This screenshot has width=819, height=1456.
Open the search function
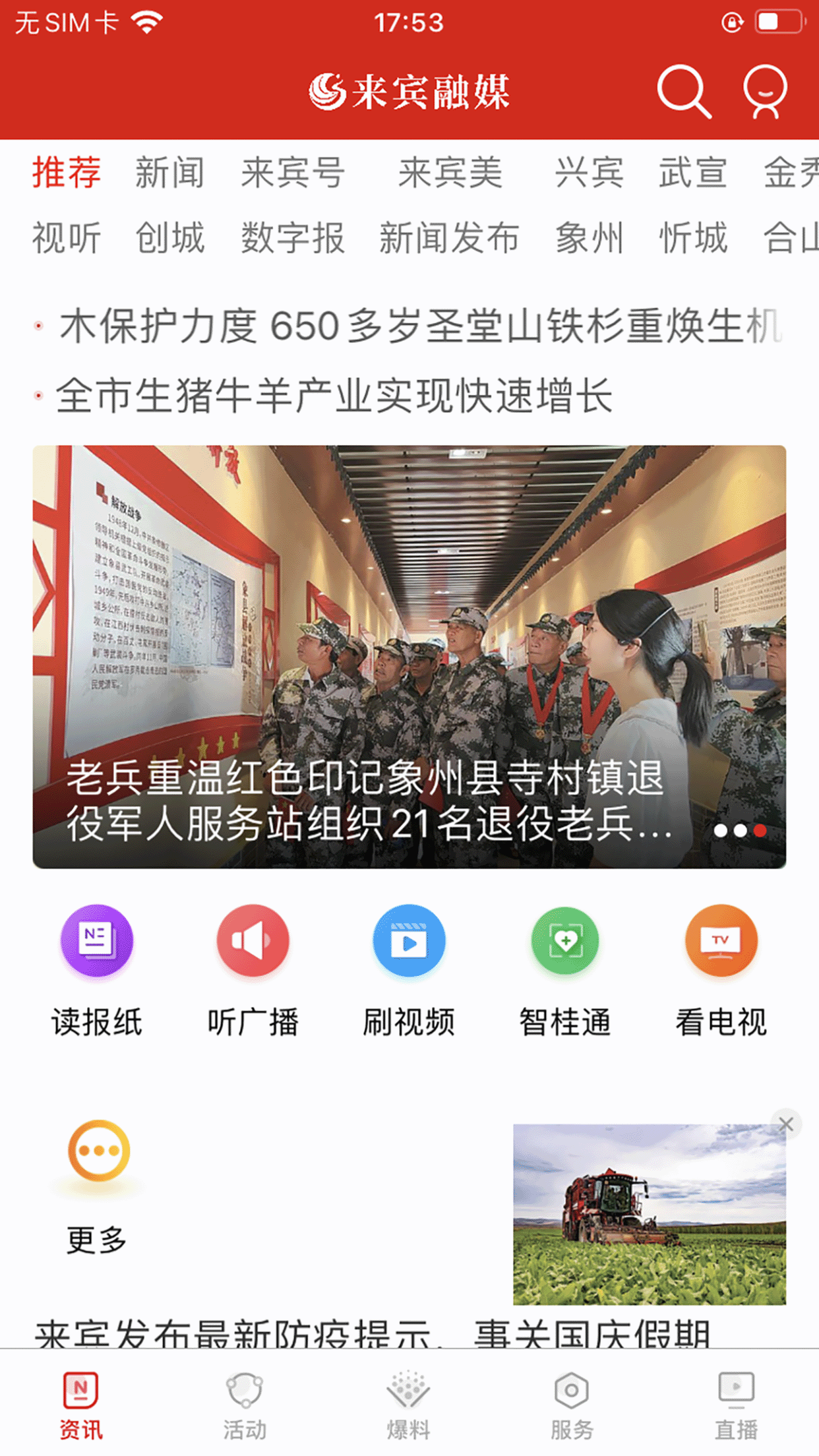pyautogui.click(x=684, y=92)
